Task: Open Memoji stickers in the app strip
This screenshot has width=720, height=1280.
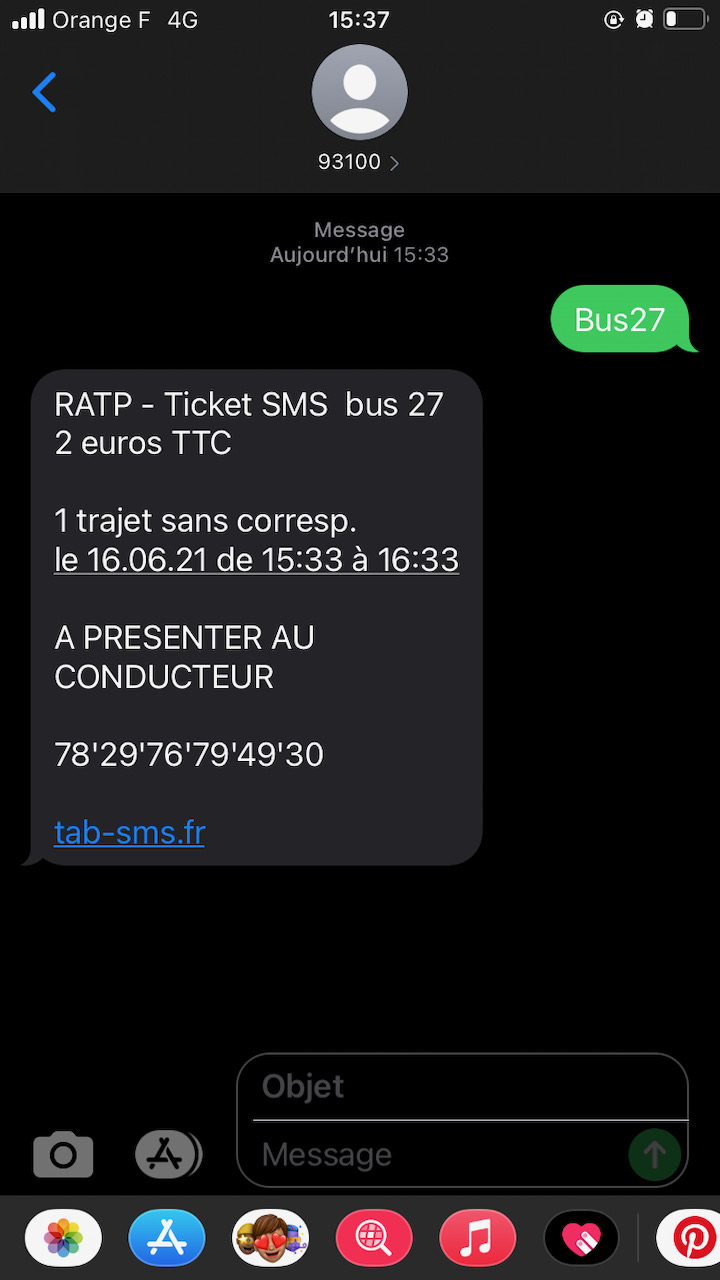Action: click(270, 1238)
